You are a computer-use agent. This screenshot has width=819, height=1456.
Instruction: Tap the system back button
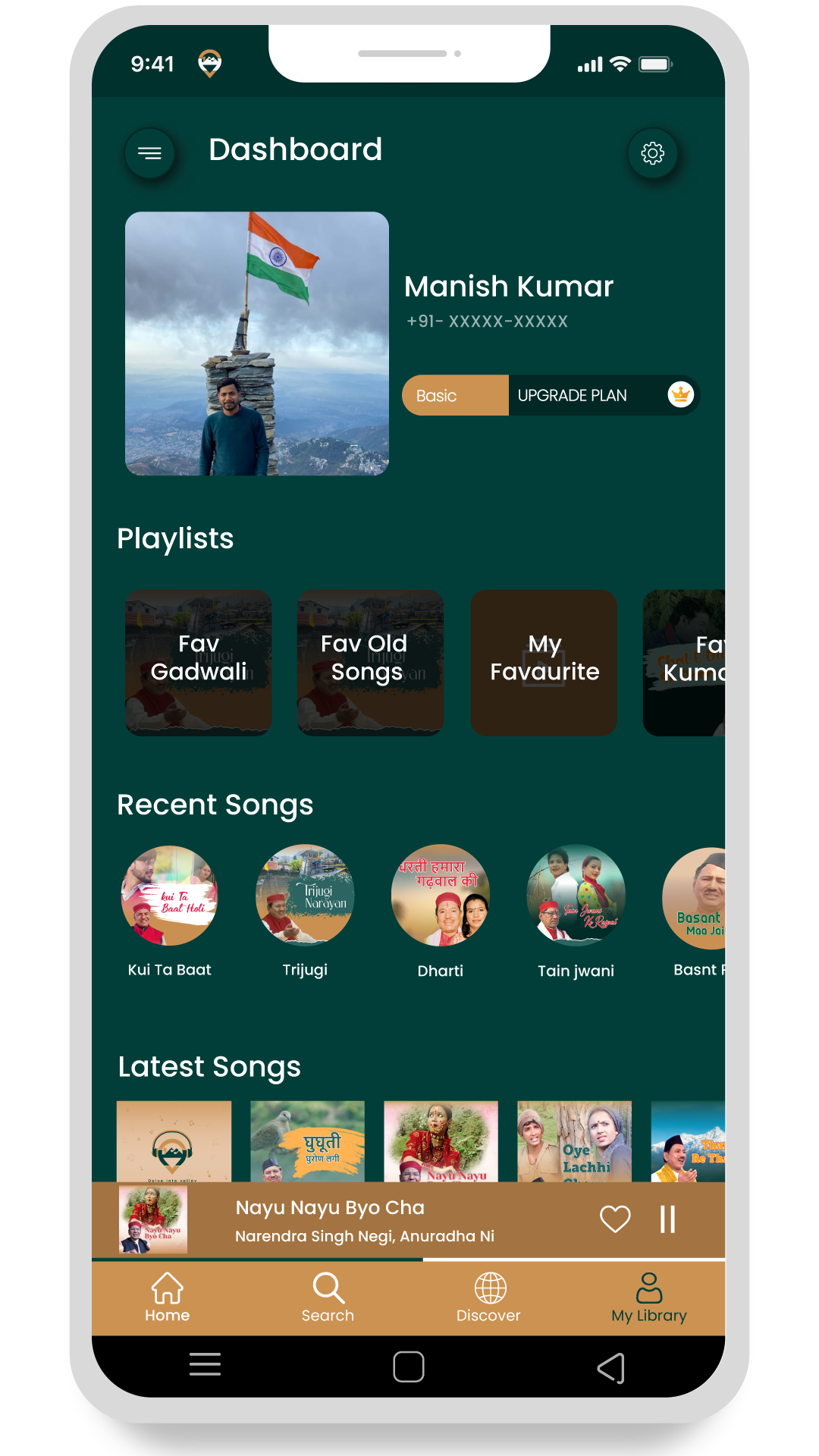coord(611,1367)
